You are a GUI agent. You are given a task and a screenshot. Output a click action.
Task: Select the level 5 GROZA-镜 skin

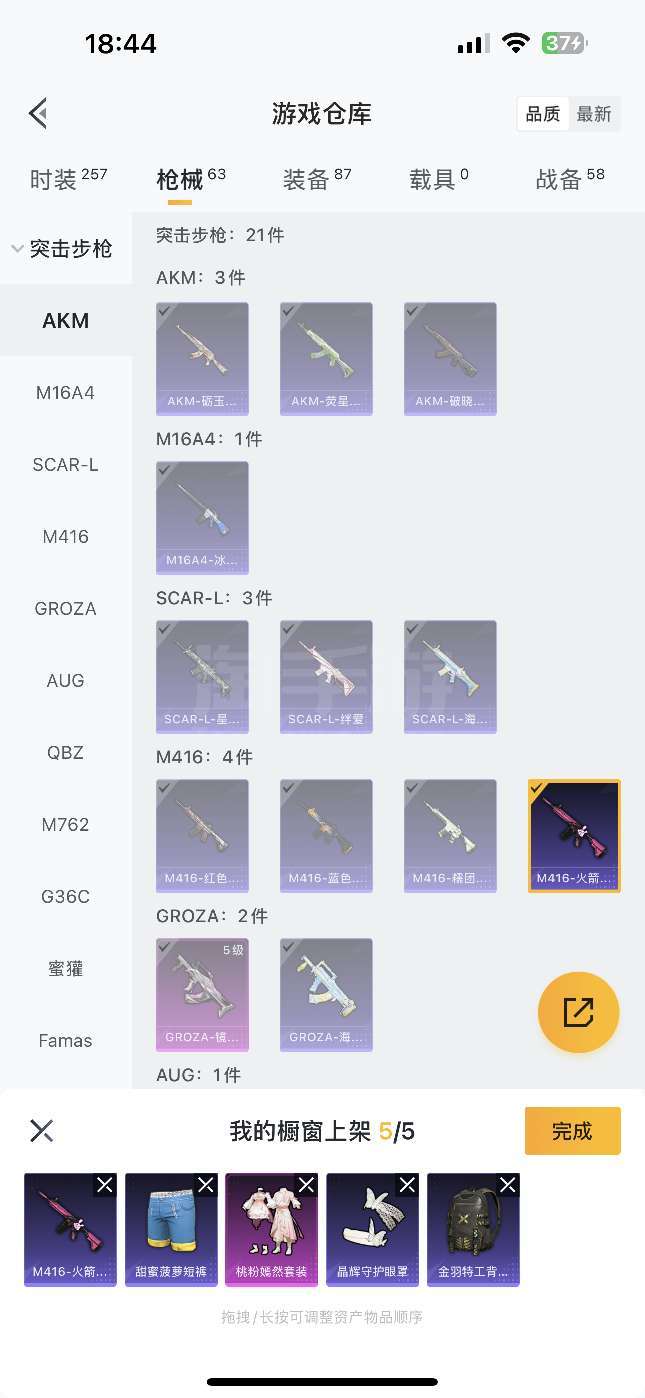coord(202,994)
